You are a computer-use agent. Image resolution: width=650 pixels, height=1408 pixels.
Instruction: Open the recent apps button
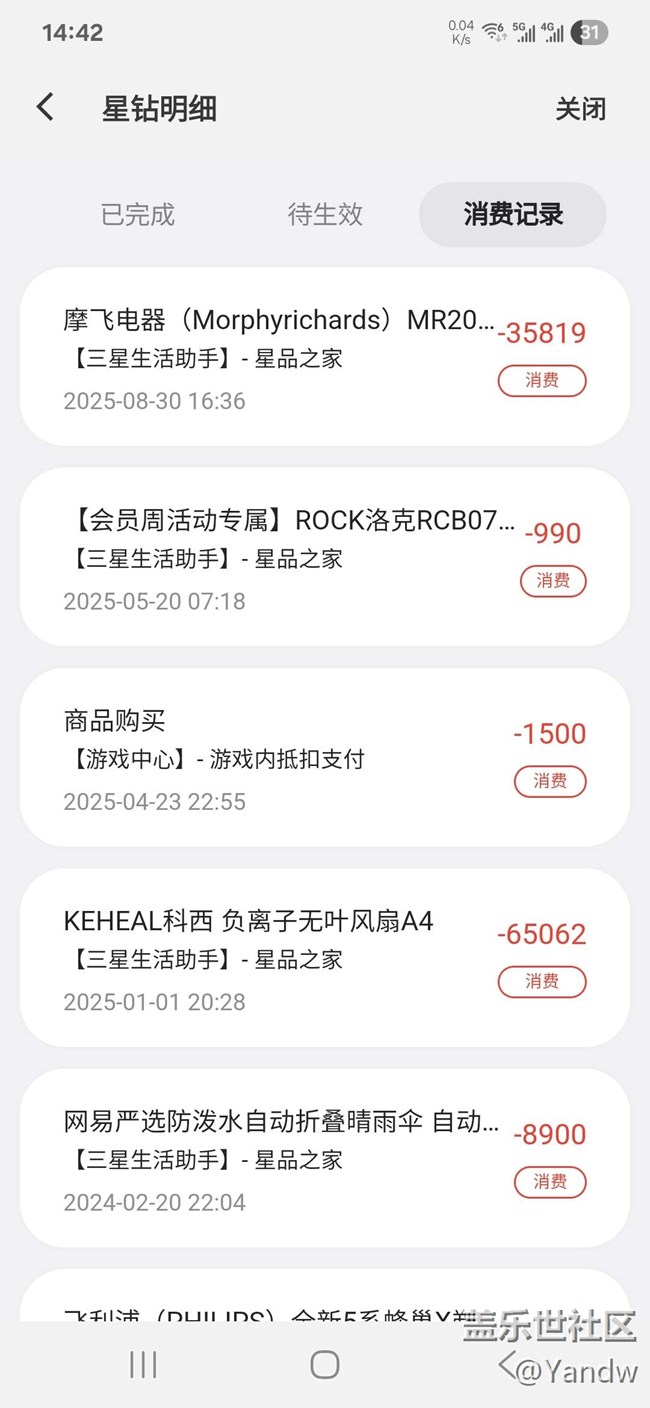point(143,1364)
